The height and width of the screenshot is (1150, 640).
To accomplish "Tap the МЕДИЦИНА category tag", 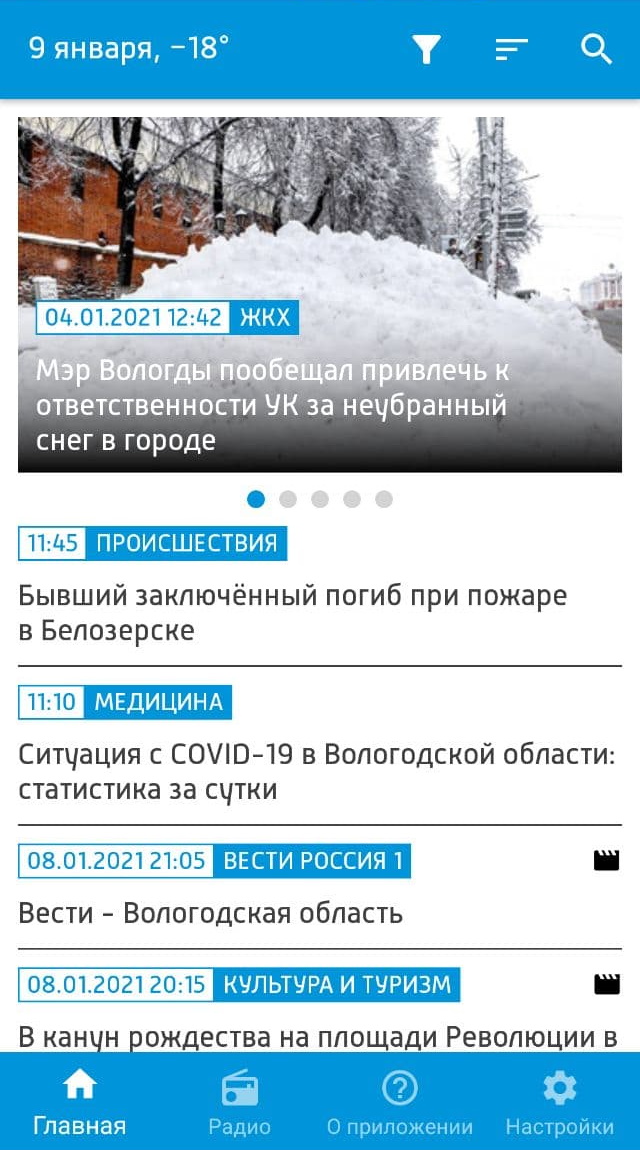I will [x=158, y=702].
